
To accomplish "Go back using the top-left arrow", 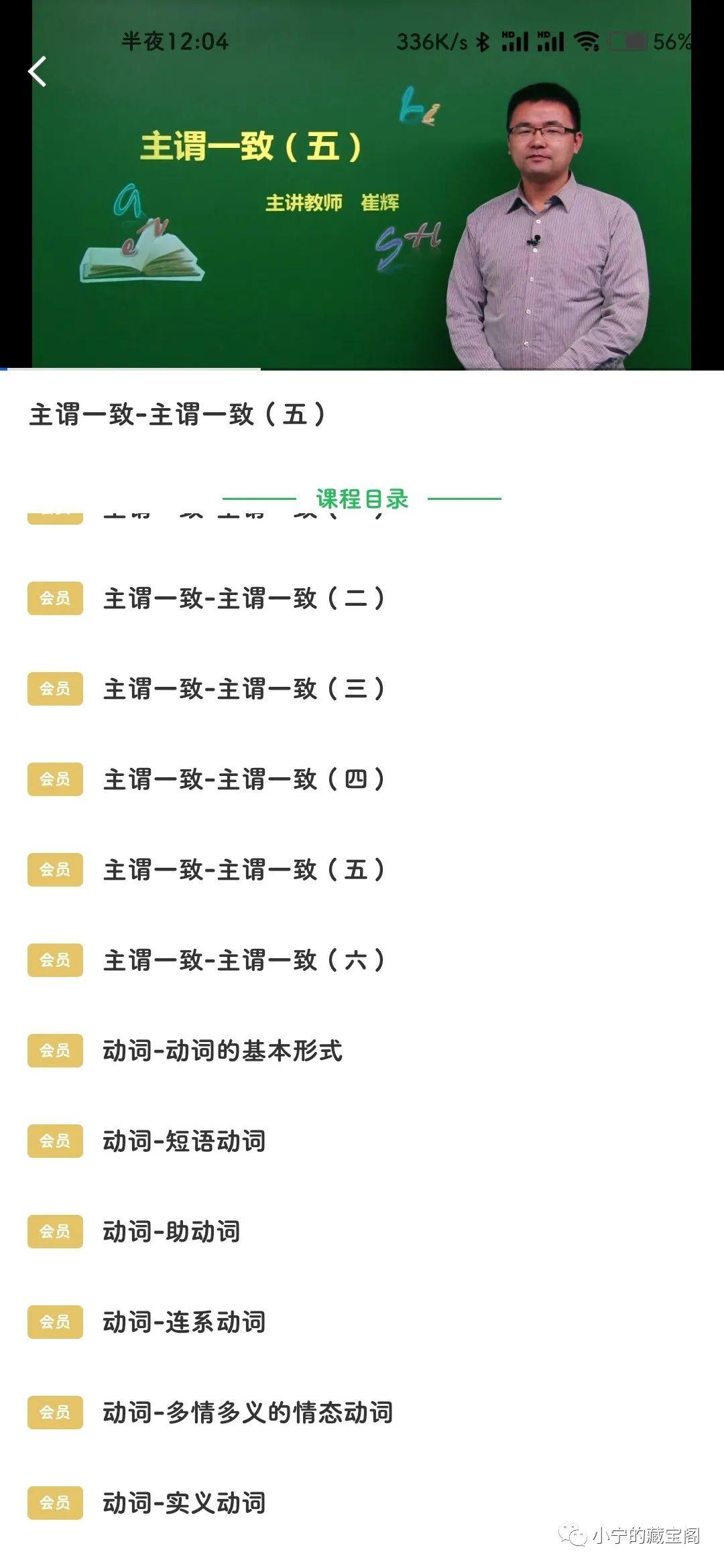I will click(x=38, y=72).
